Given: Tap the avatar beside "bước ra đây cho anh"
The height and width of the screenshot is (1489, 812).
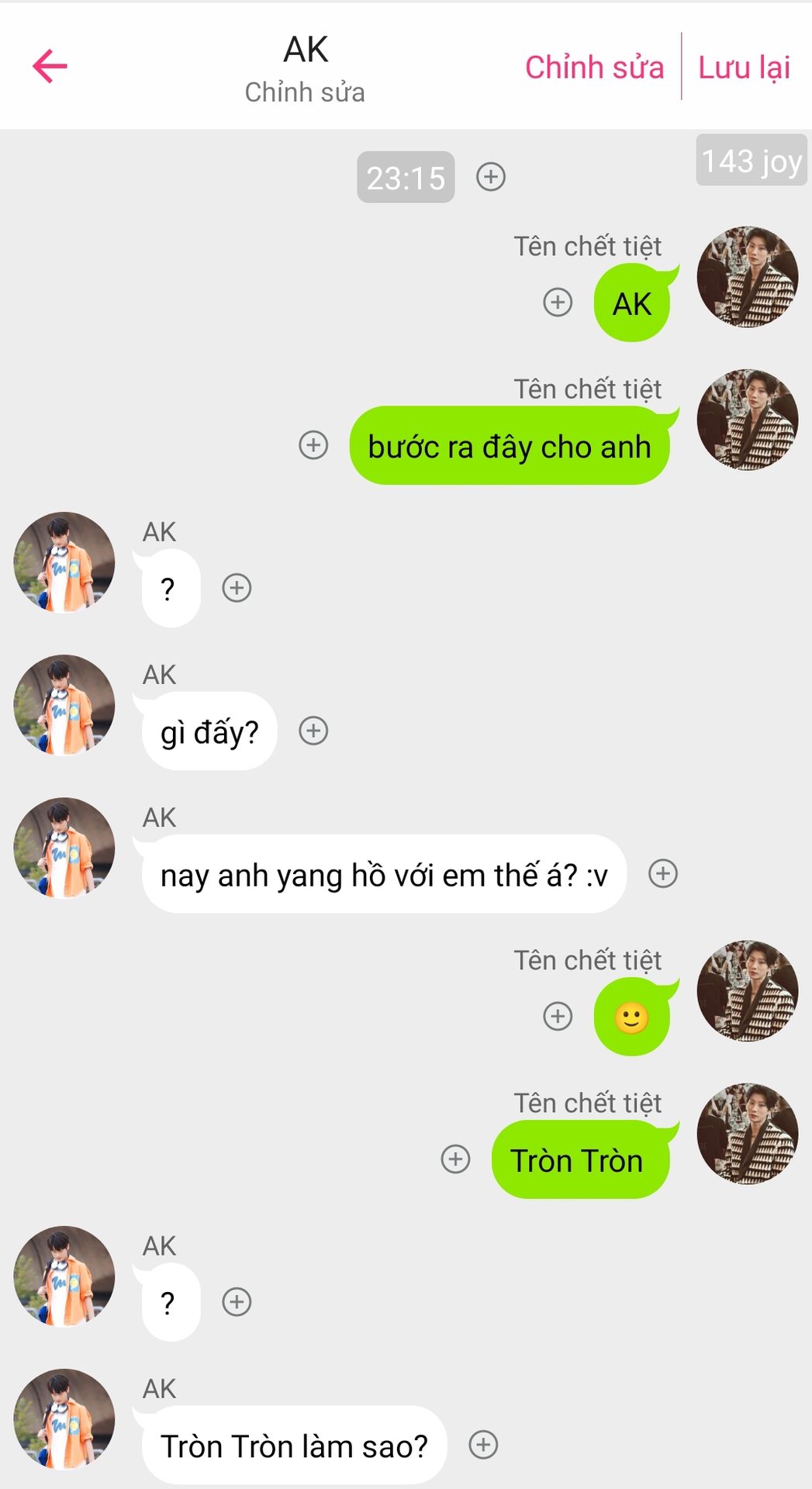Looking at the screenshot, I should (x=747, y=420).
